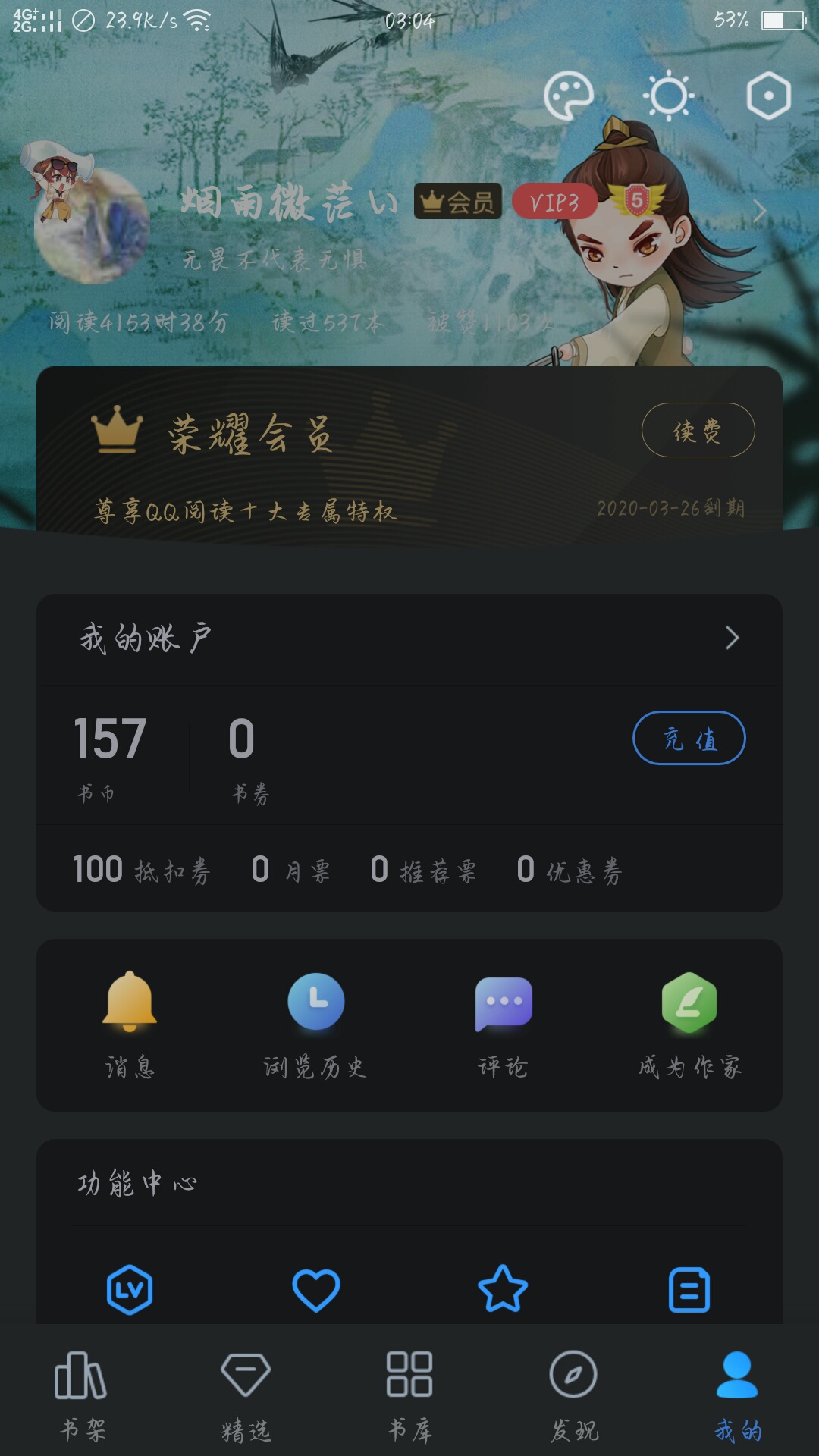Tap the 充值 recharge button
The height and width of the screenshot is (1456, 819).
pyautogui.click(x=689, y=738)
